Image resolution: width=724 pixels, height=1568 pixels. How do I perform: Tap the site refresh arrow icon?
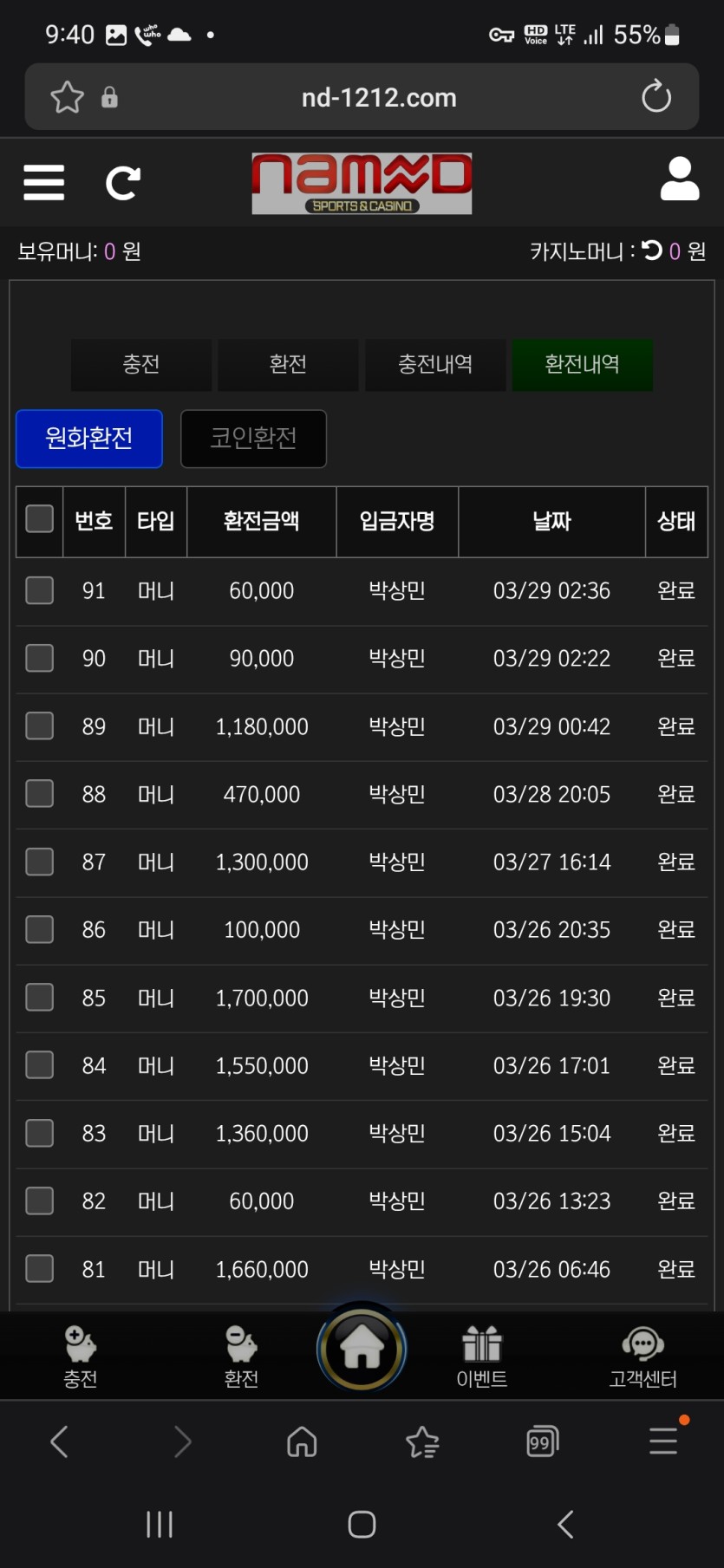click(122, 183)
